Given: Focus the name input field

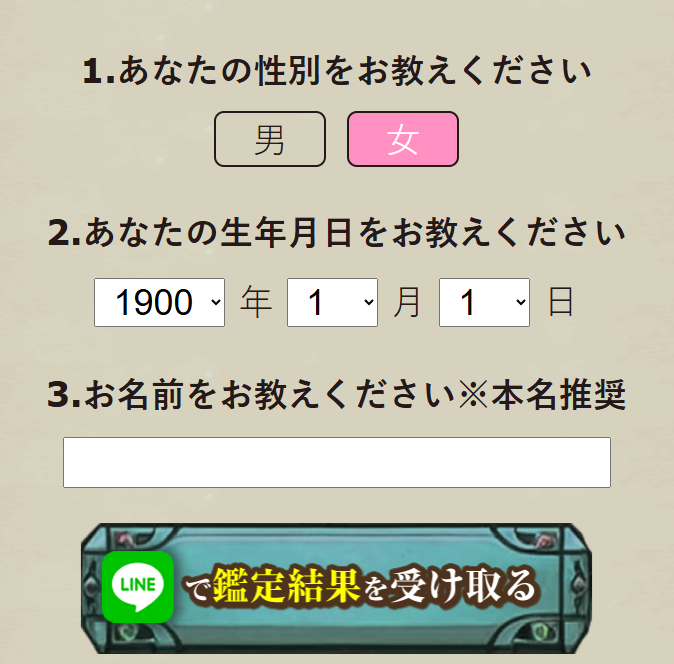Looking at the screenshot, I should click(x=337, y=462).
